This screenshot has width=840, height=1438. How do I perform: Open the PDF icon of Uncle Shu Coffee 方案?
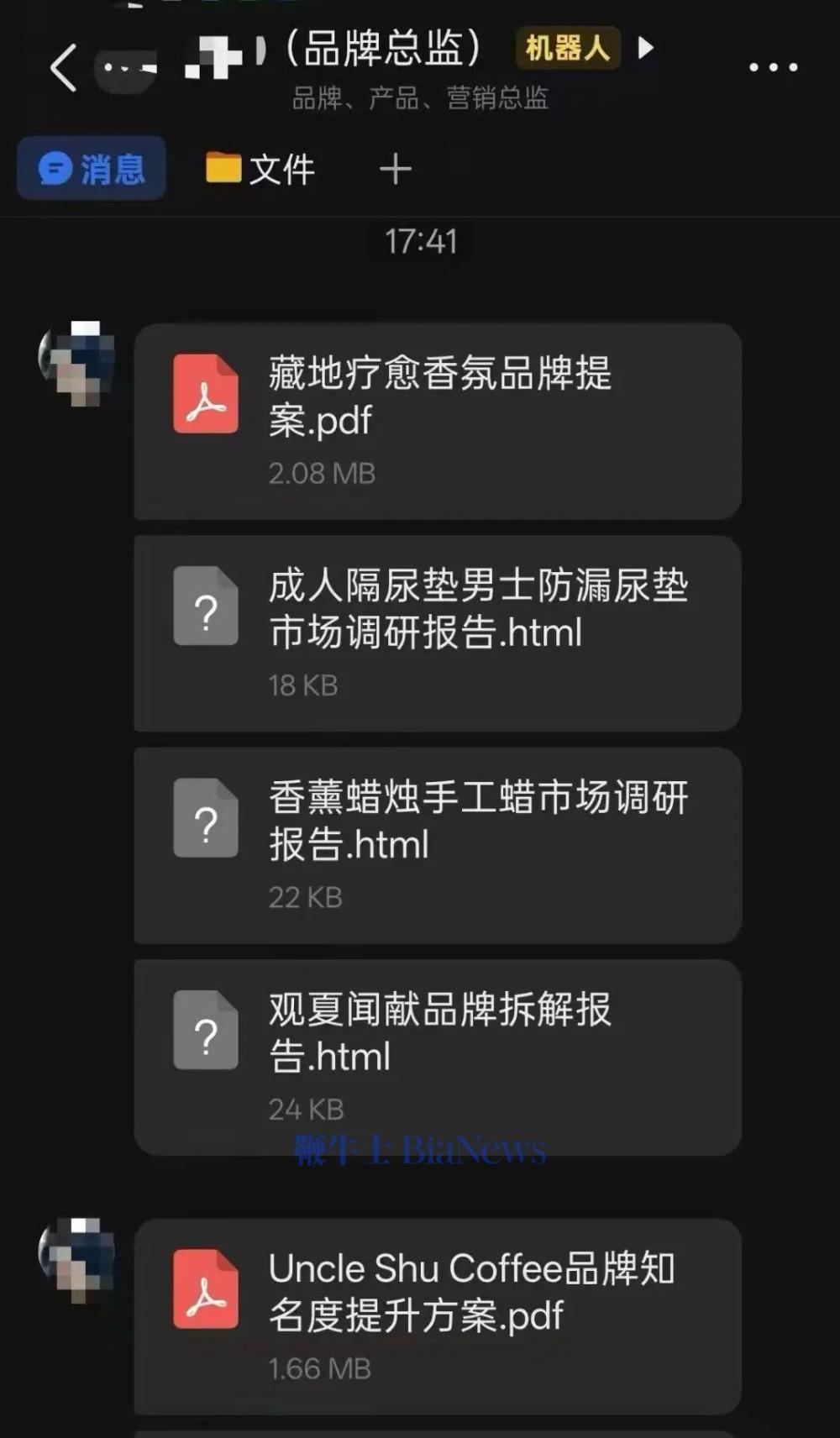click(x=206, y=1289)
